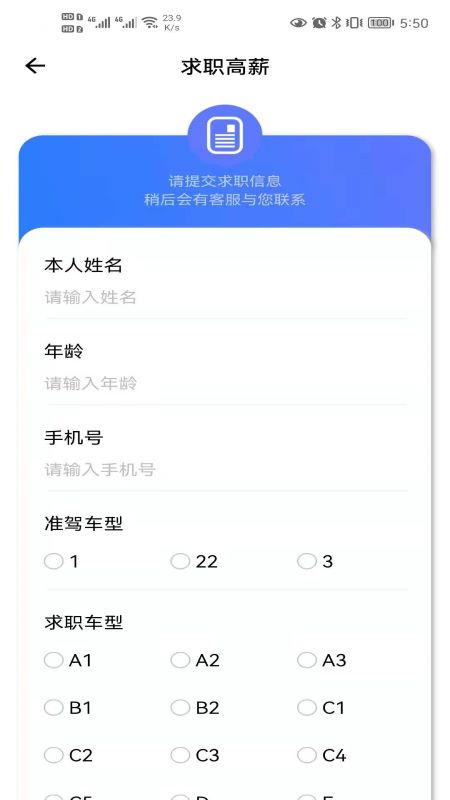Tap the 请输入手机号 phone field
The height and width of the screenshot is (800, 450).
[227, 469]
